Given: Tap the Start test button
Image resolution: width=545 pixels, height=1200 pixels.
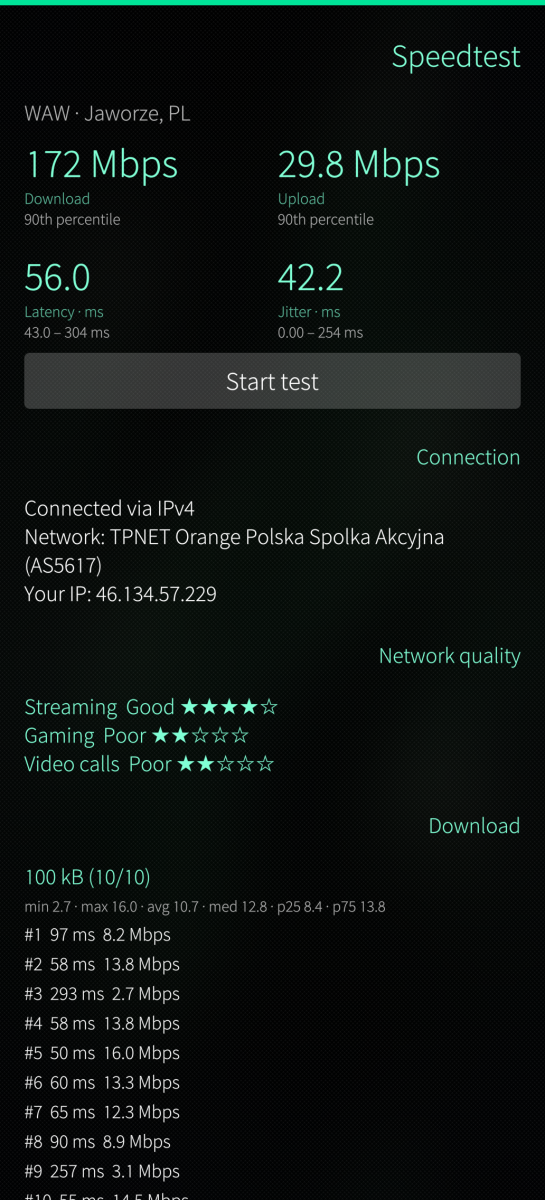Looking at the screenshot, I should tap(272, 381).
